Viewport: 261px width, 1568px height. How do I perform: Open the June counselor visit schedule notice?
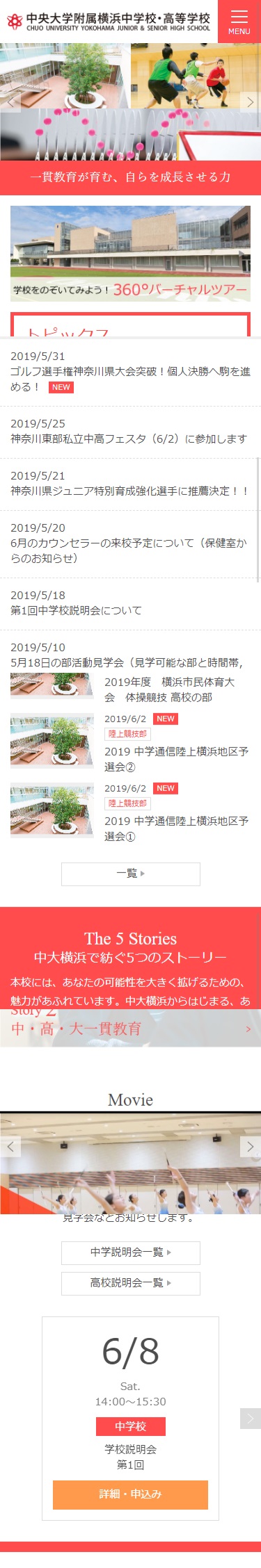(x=130, y=544)
